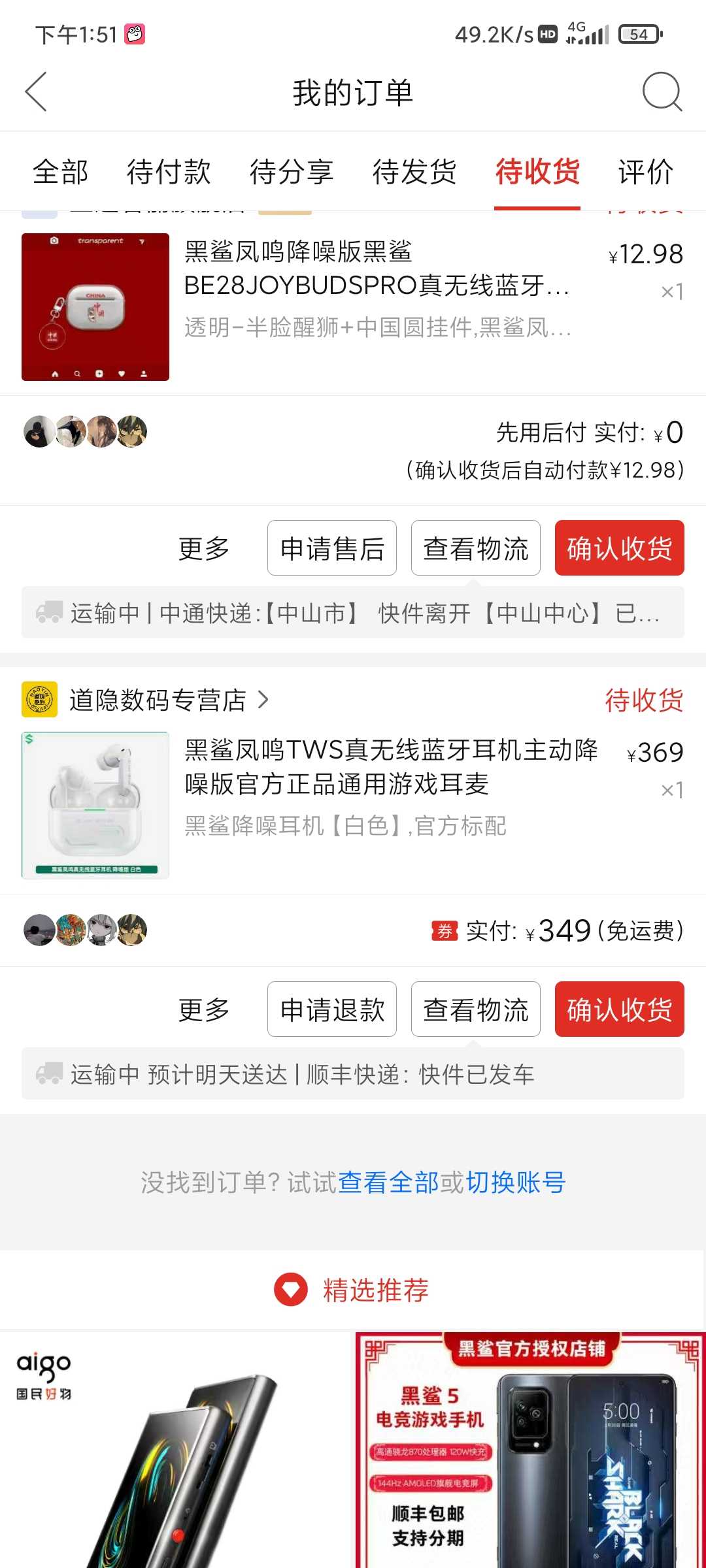Tap the 切换账号 link

(515, 1183)
